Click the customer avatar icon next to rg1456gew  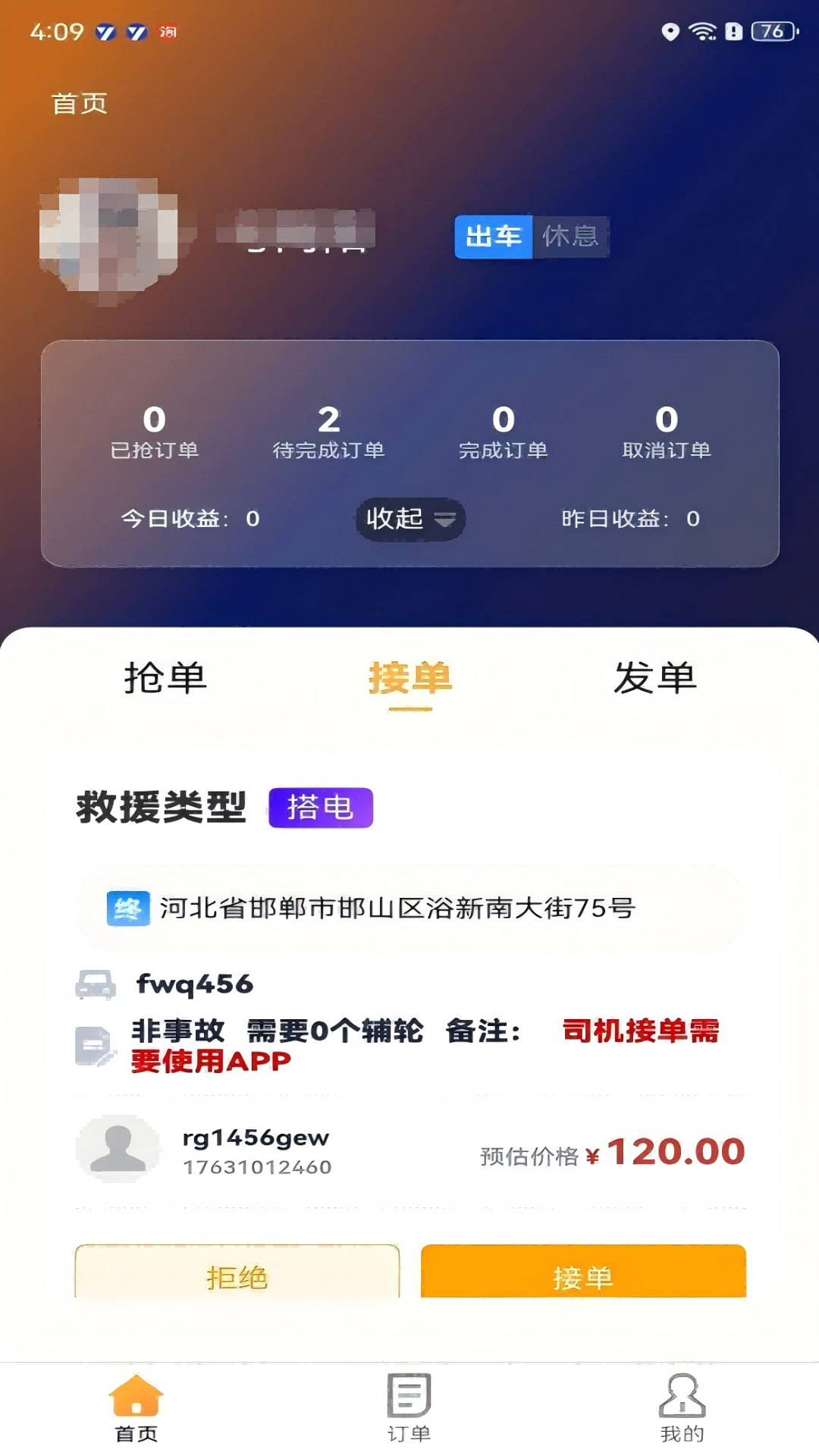tap(118, 1147)
